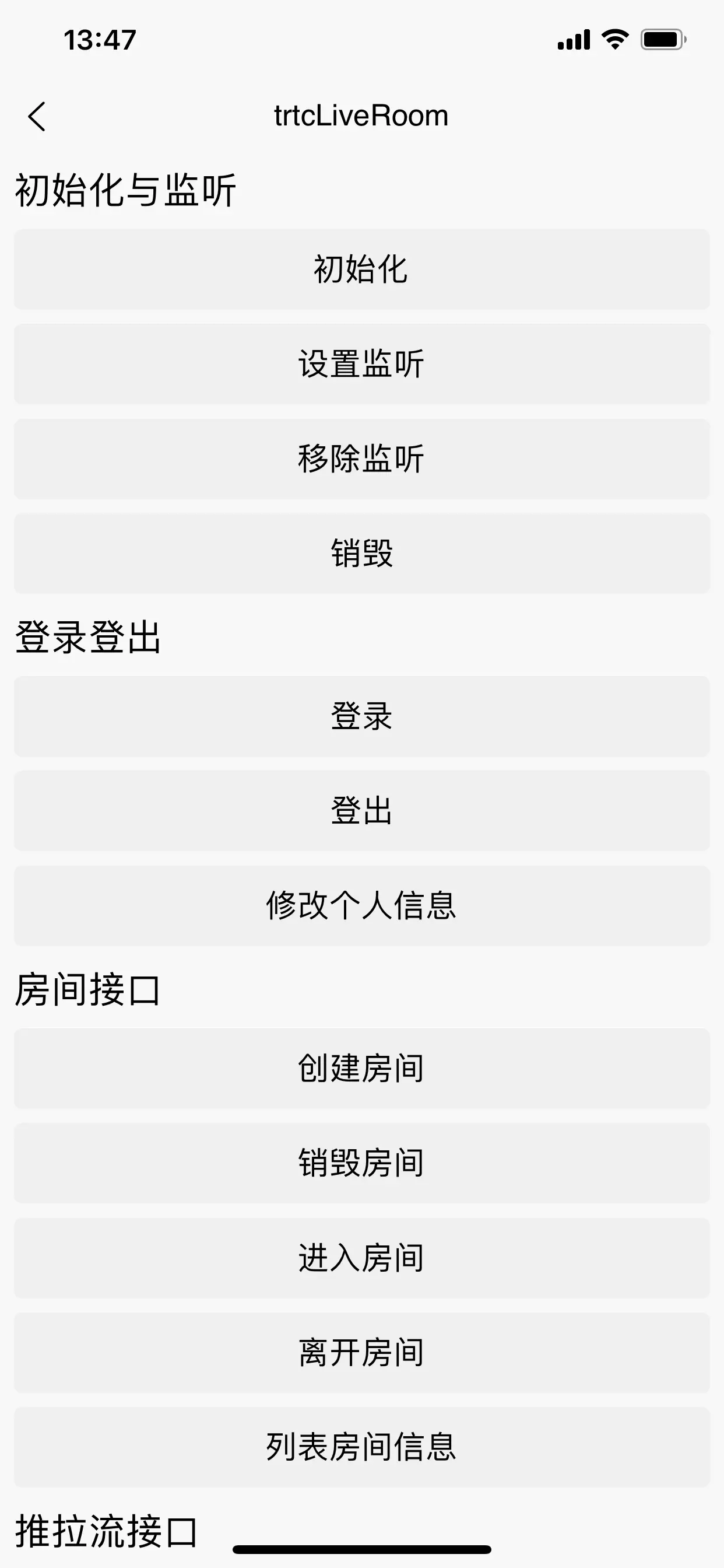724x1568 pixels.
Task: Leave the room with 离开房间
Action: tap(361, 1353)
